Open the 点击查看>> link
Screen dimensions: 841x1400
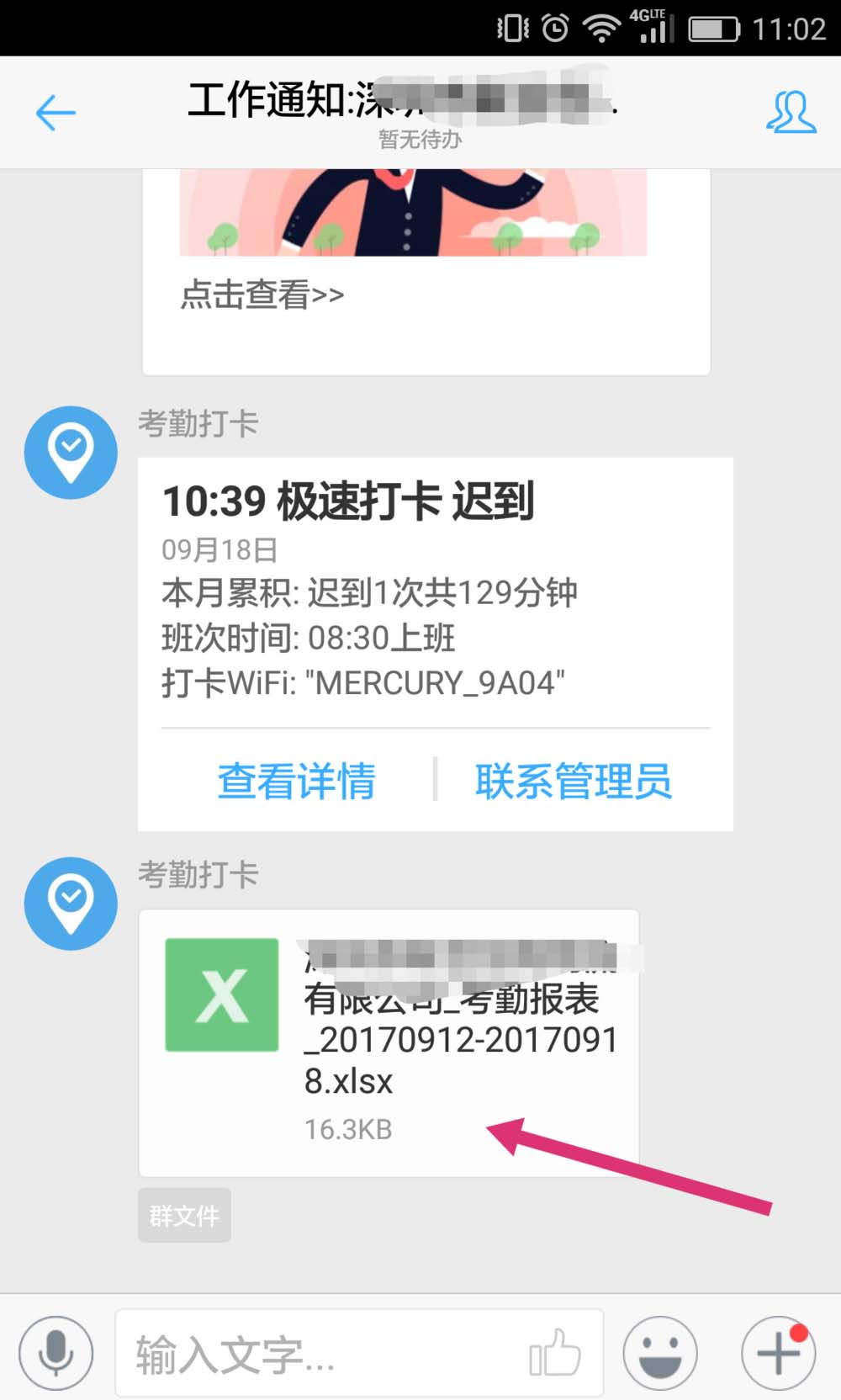pos(262,295)
